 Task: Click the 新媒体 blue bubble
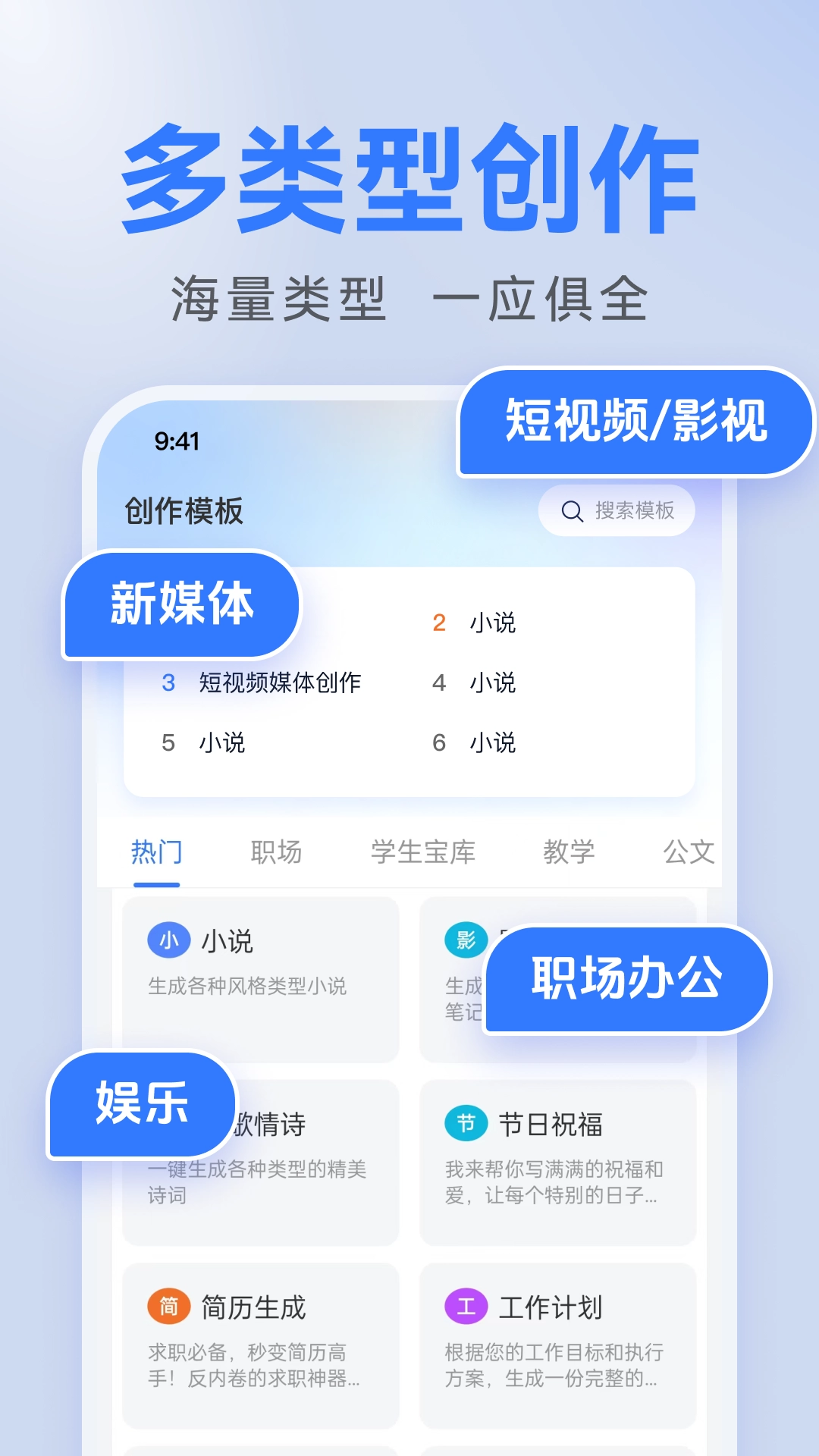click(181, 604)
